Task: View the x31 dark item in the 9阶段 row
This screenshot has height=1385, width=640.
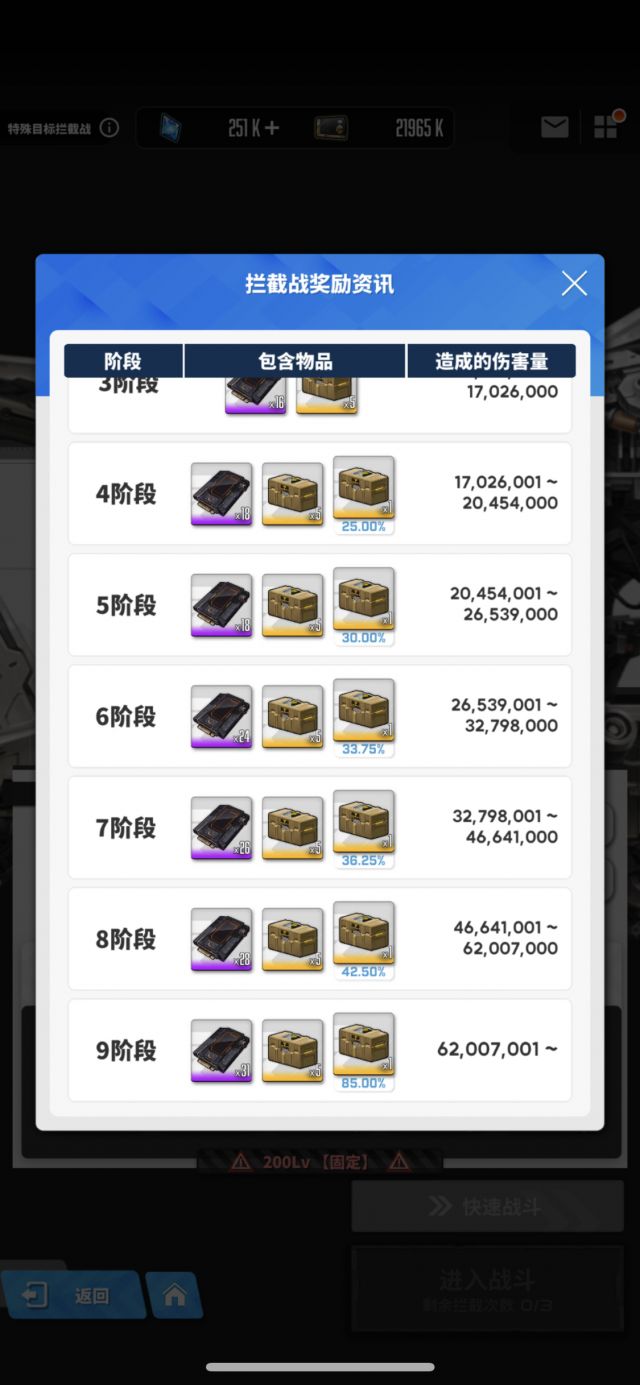Action: click(222, 1051)
